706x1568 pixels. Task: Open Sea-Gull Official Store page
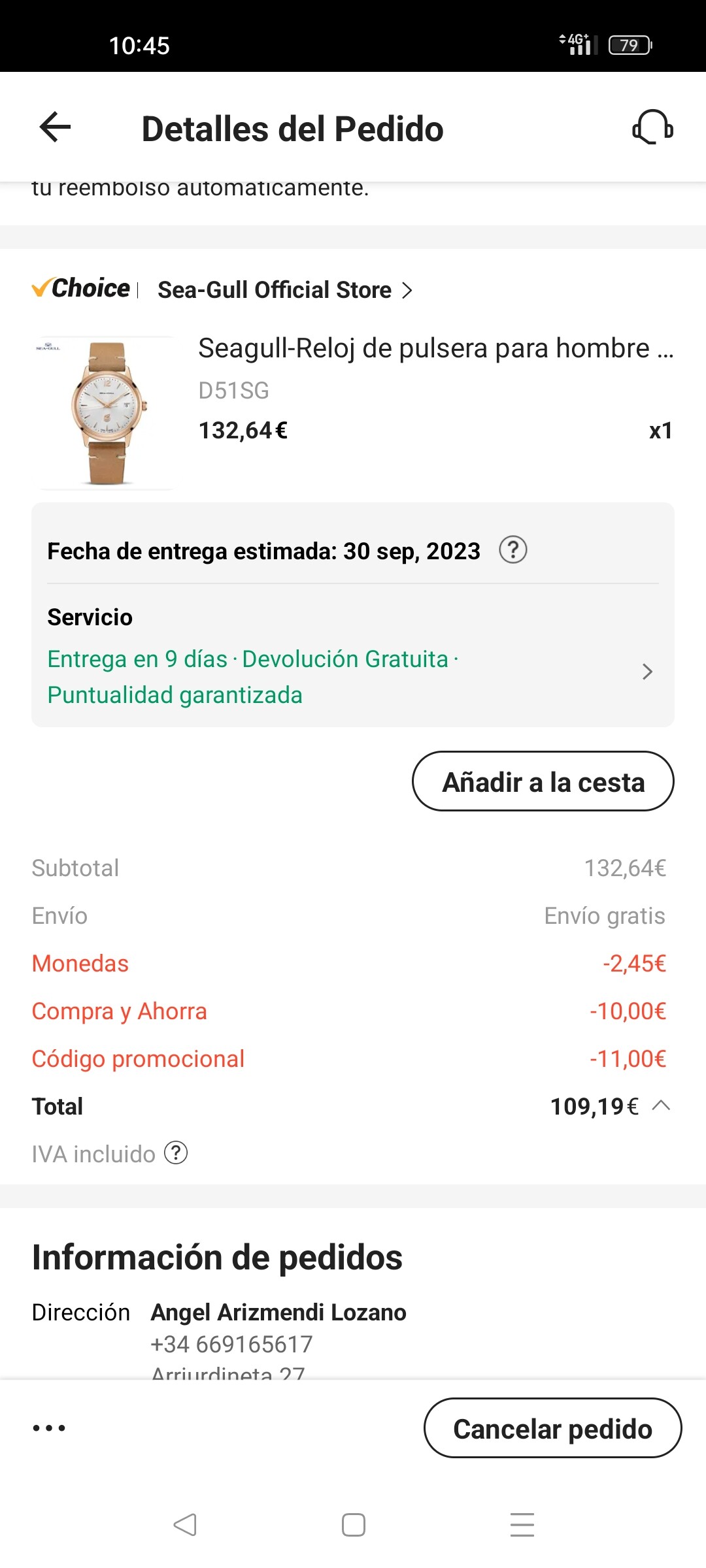pos(284,289)
